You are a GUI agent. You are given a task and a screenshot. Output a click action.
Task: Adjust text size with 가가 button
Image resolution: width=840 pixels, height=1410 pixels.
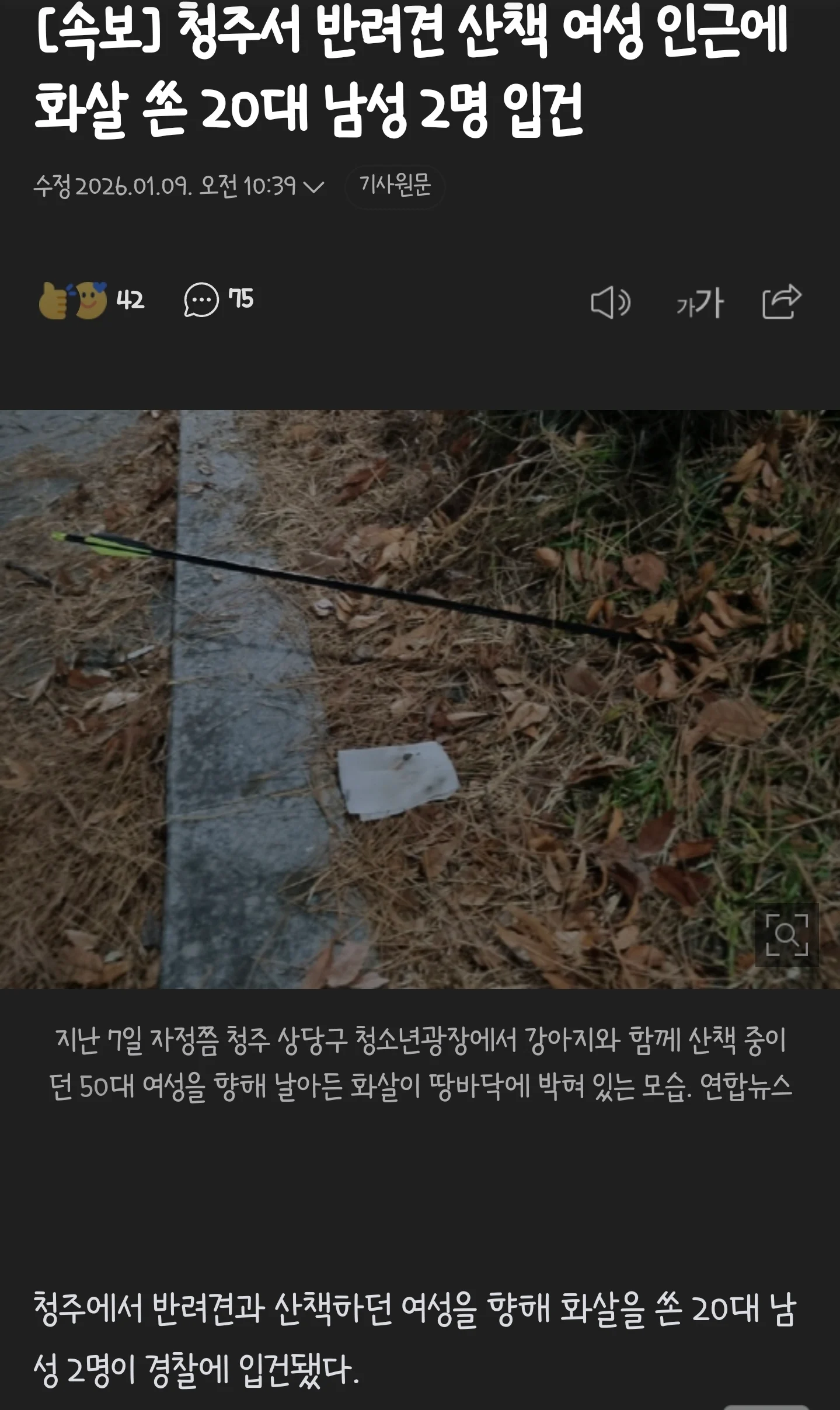700,303
